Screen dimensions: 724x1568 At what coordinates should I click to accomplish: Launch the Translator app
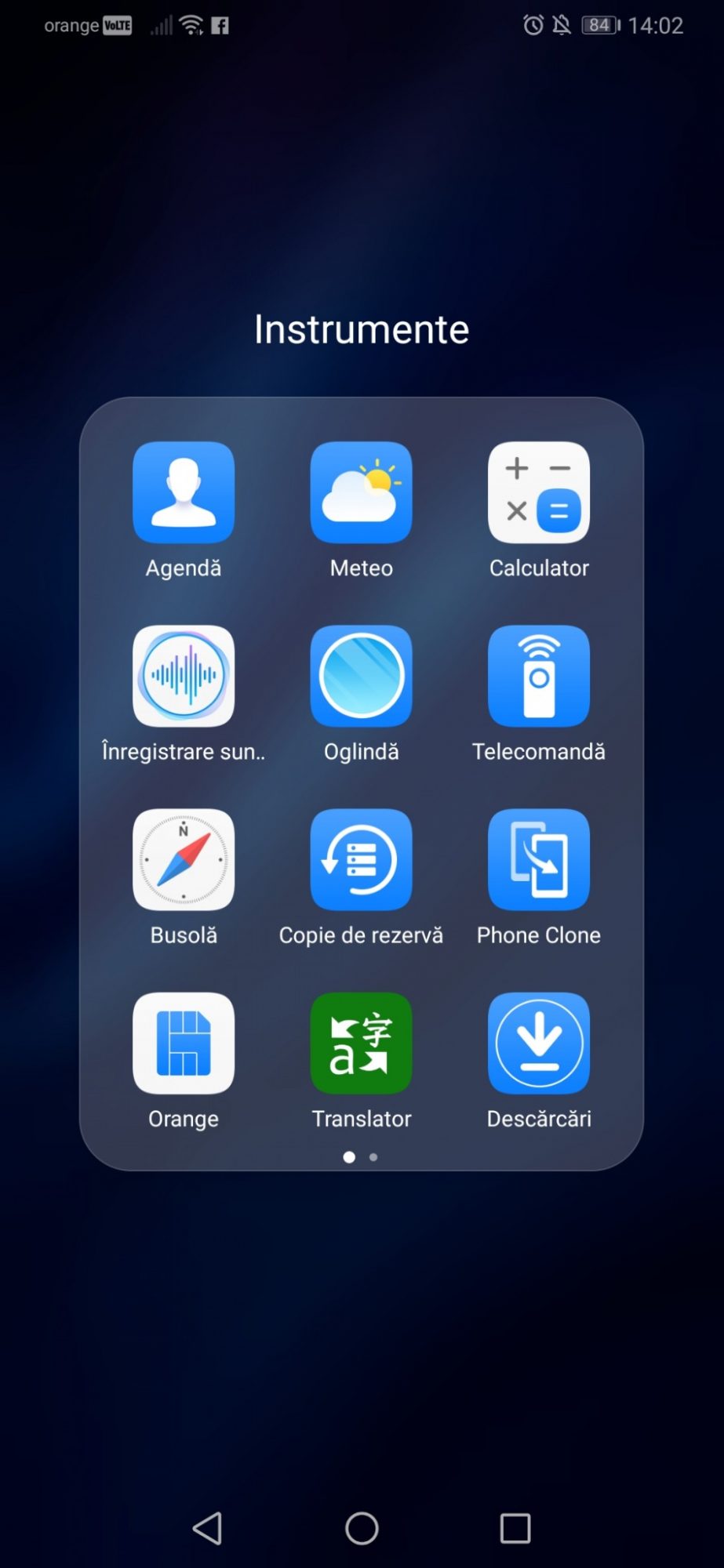(361, 1044)
